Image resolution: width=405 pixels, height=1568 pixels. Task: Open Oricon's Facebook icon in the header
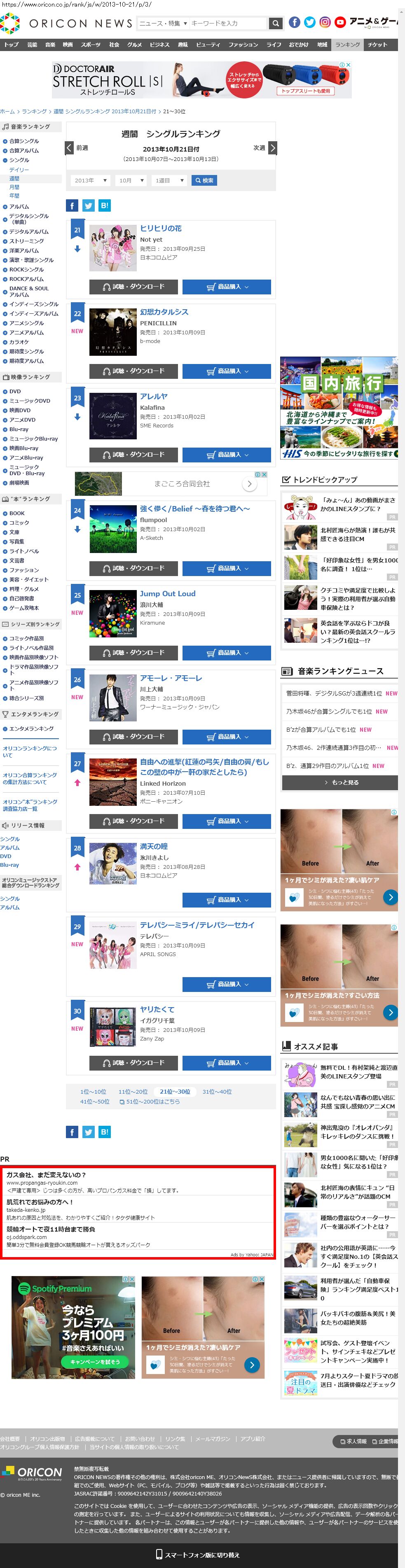point(294,23)
